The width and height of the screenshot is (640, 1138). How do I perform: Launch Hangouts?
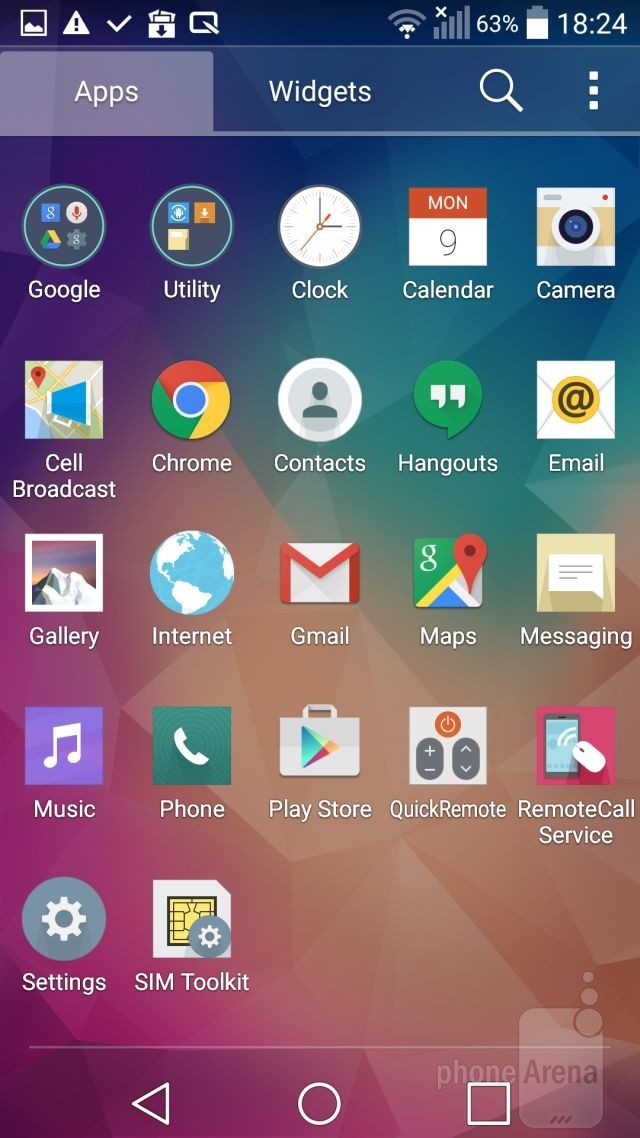click(x=447, y=400)
